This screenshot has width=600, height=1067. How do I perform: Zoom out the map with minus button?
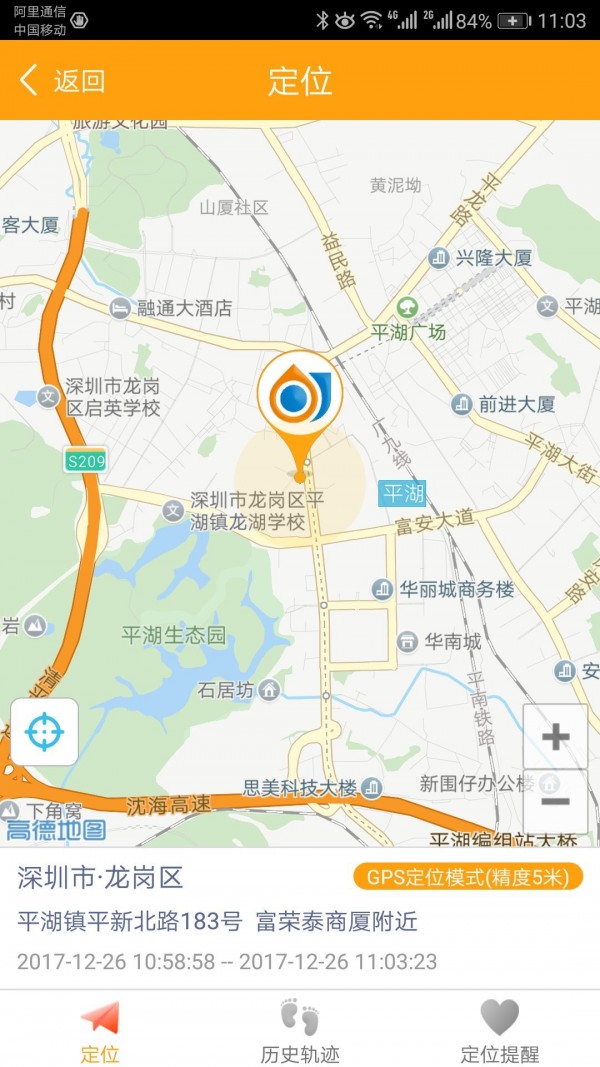tap(555, 801)
